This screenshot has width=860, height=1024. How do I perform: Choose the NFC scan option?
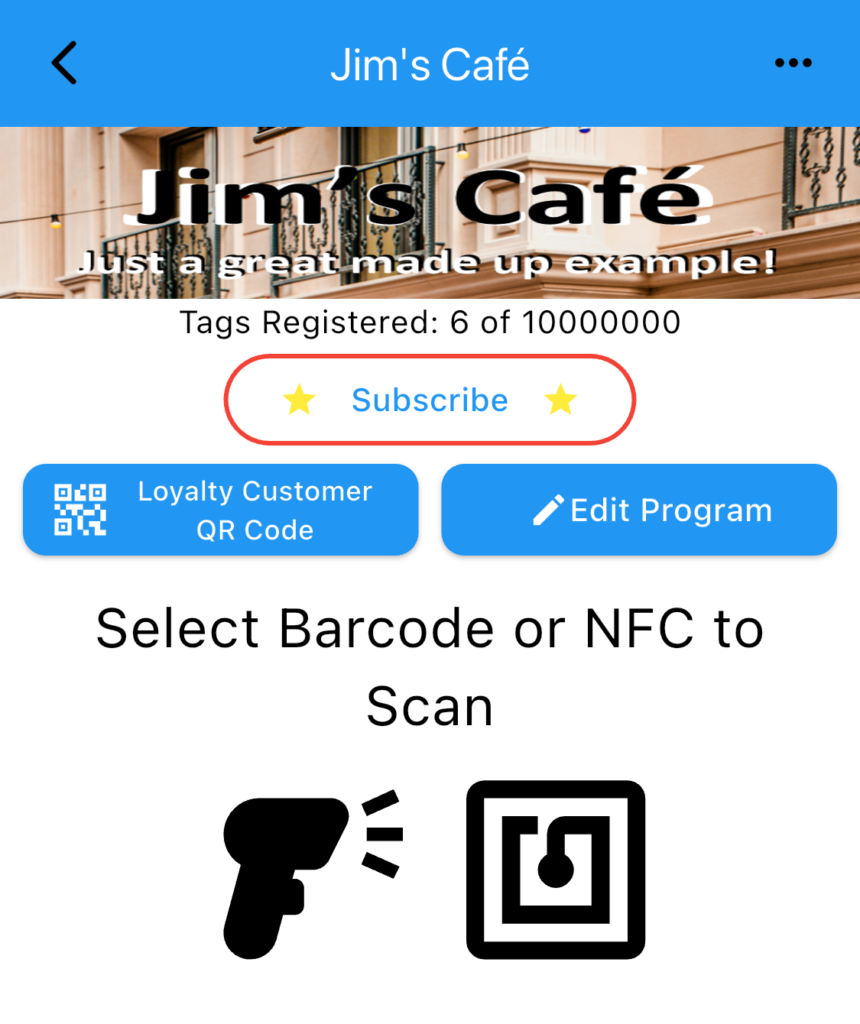point(555,870)
